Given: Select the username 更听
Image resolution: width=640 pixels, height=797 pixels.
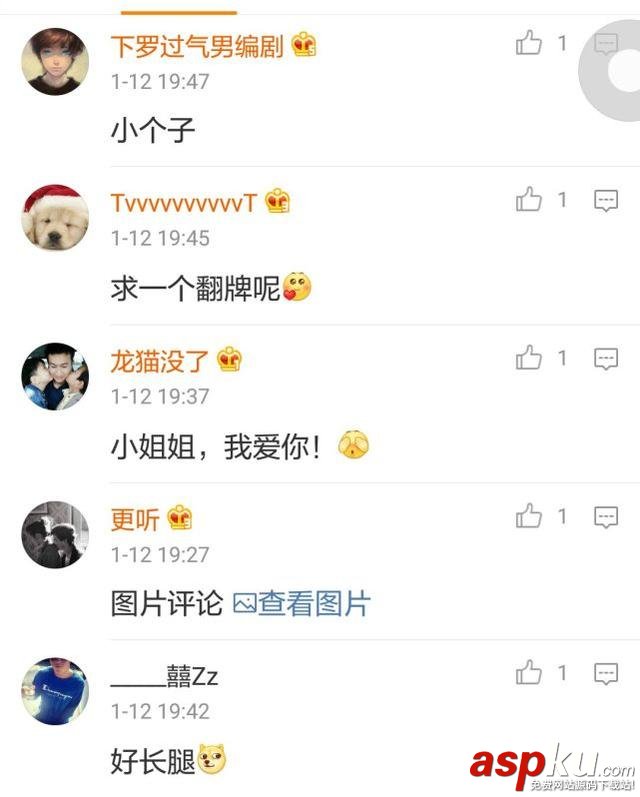Looking at the screenshot, I should [x=134, y=519].
